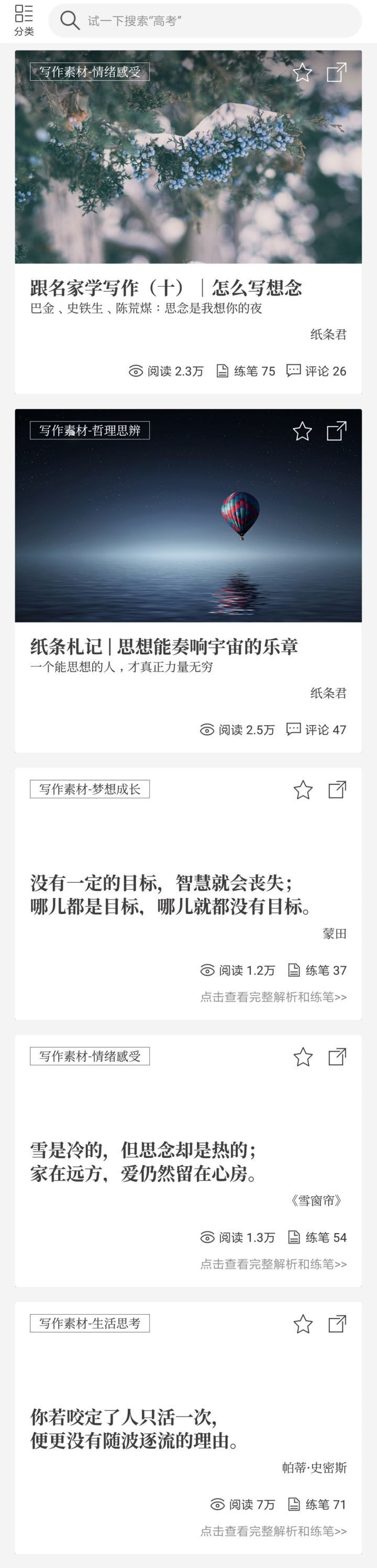The height and width of the screenshot is (1568, 377).
Task: Share the 《雪窗帘》 quote card
Action: [337, 1057]
